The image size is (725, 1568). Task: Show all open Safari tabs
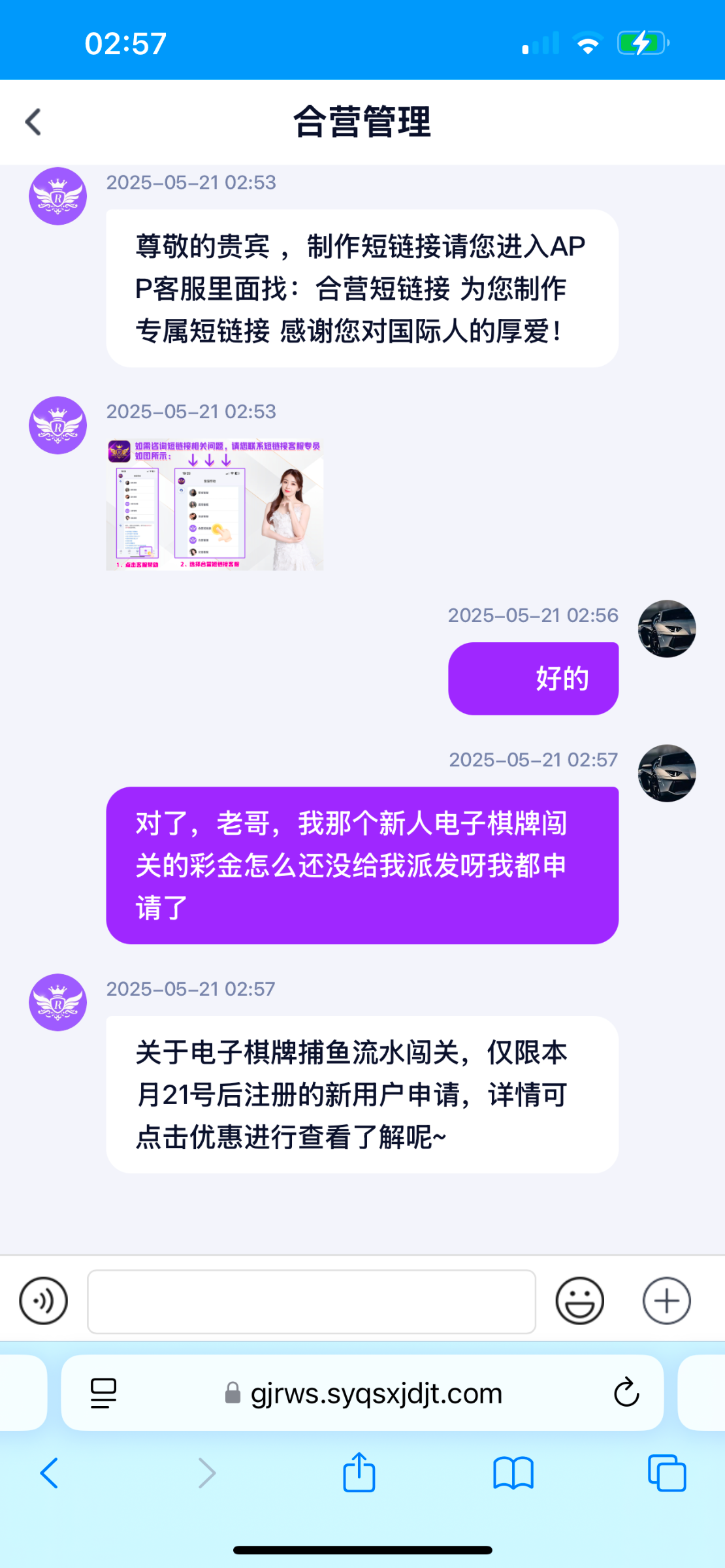pos(666,1473)
